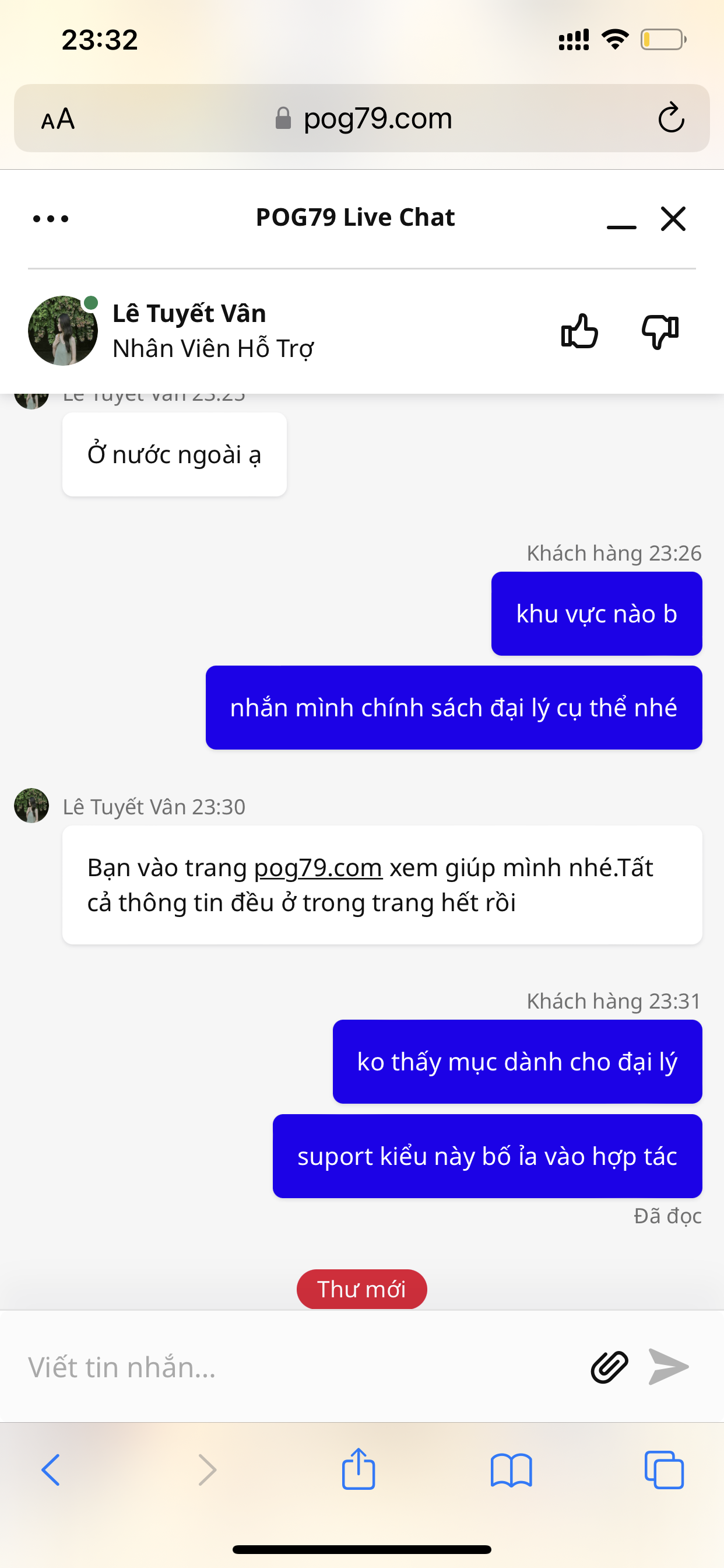The width and height of the screenshot is (724, 1568).
Task: Attach a file with the paperclip icon
Action: click(x=609, y=1367)
